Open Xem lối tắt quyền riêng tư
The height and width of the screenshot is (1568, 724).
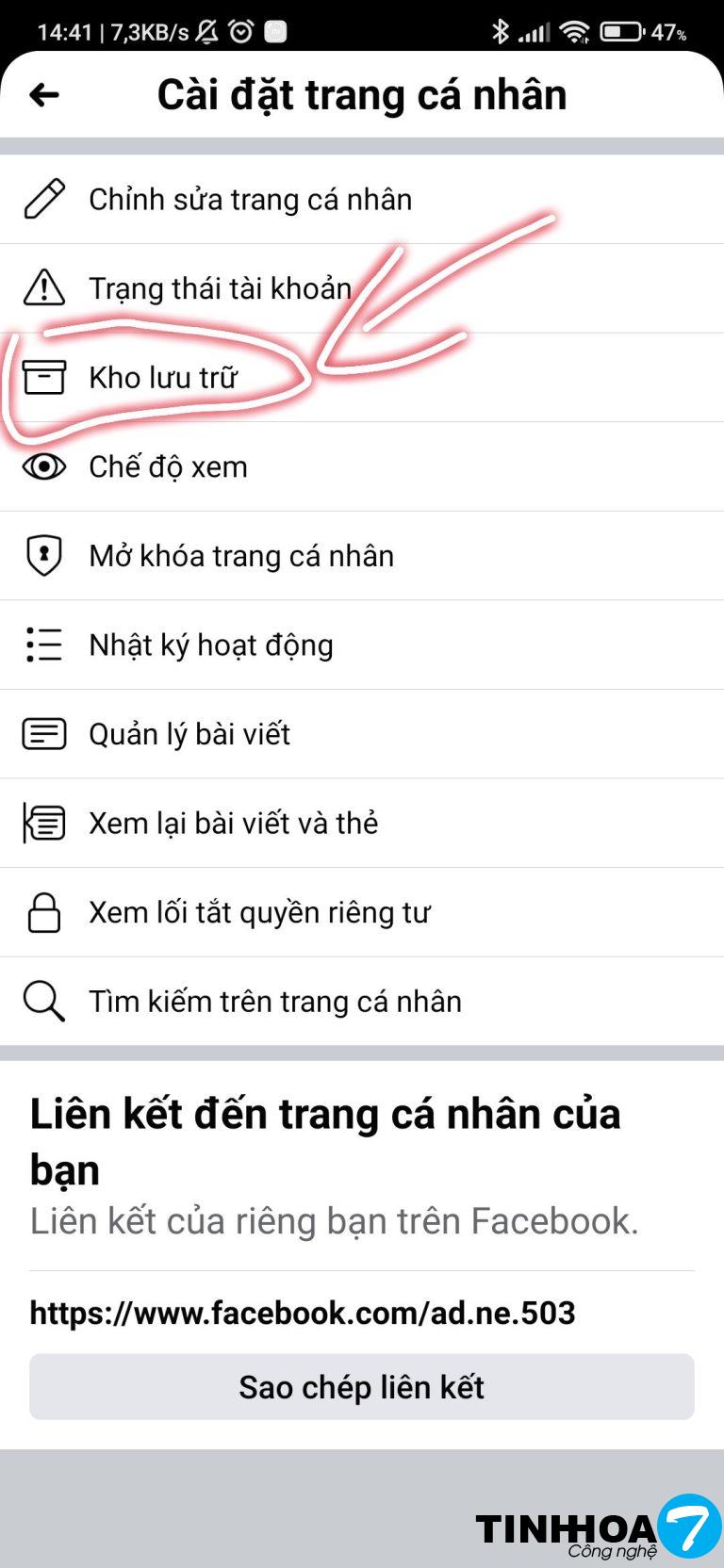click(x=258, y=912)
